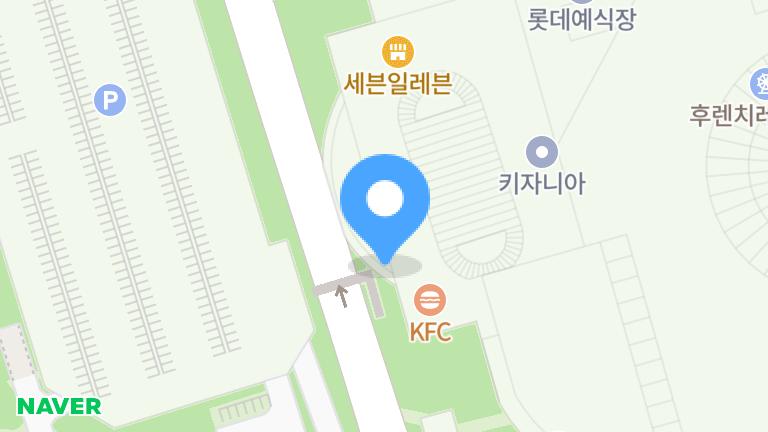Viewport: 768px width, 432px height.
Task: Open the KFC place marker
Action: click(430, 300)
